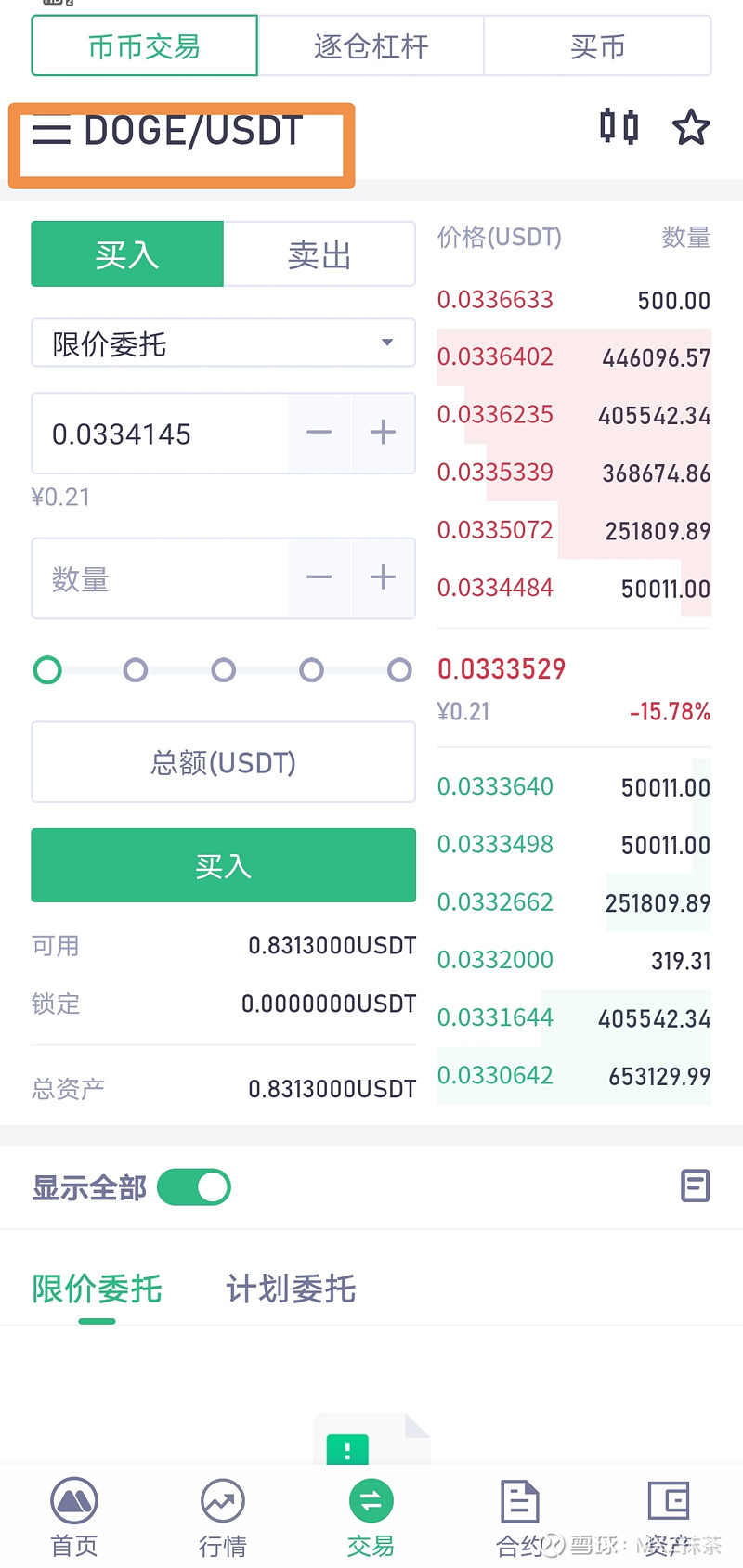Select the first percentage dot on slider
This screenshot has width=743, height=1568.
pyautogui.click(x=47, y=670)
